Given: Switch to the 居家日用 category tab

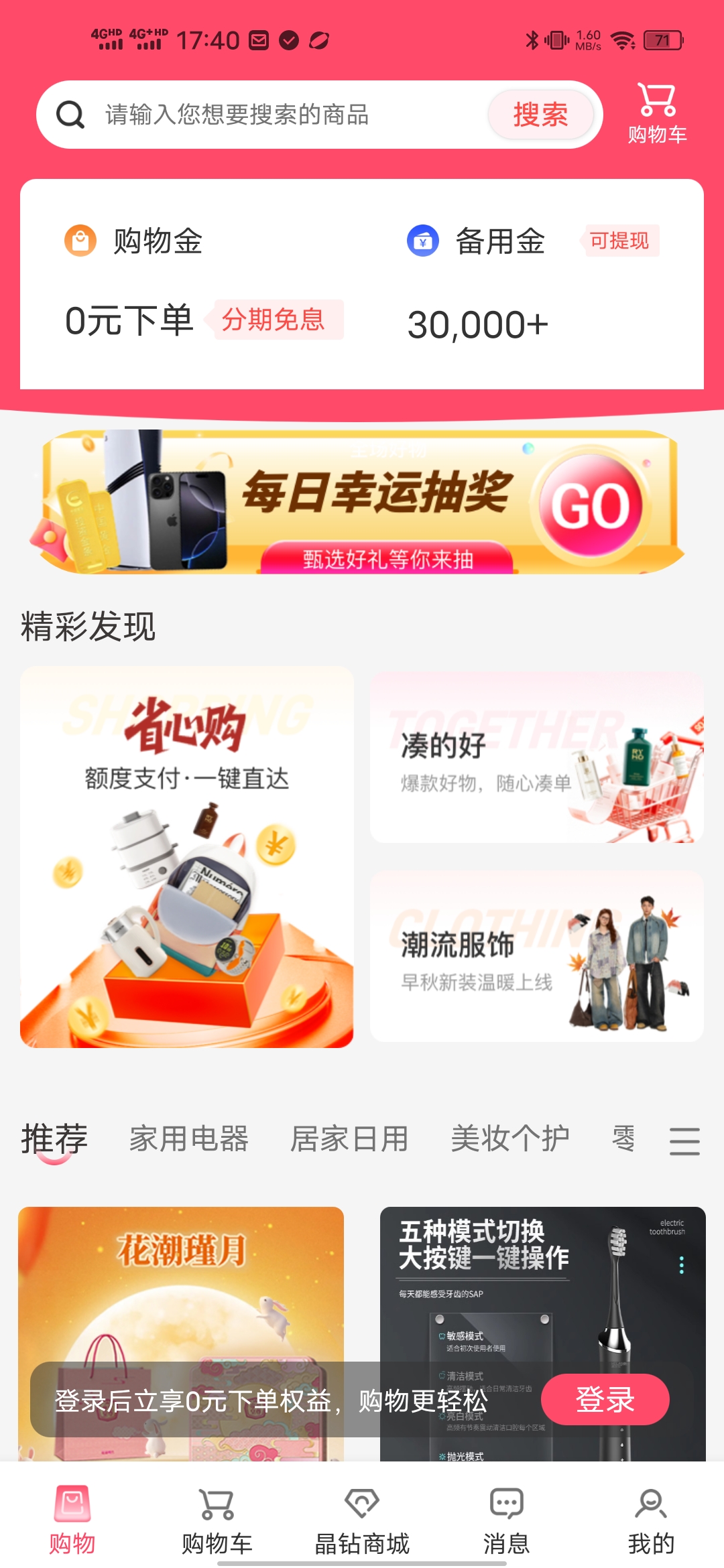Looking at the screenshot, I should pos(349,1139).
